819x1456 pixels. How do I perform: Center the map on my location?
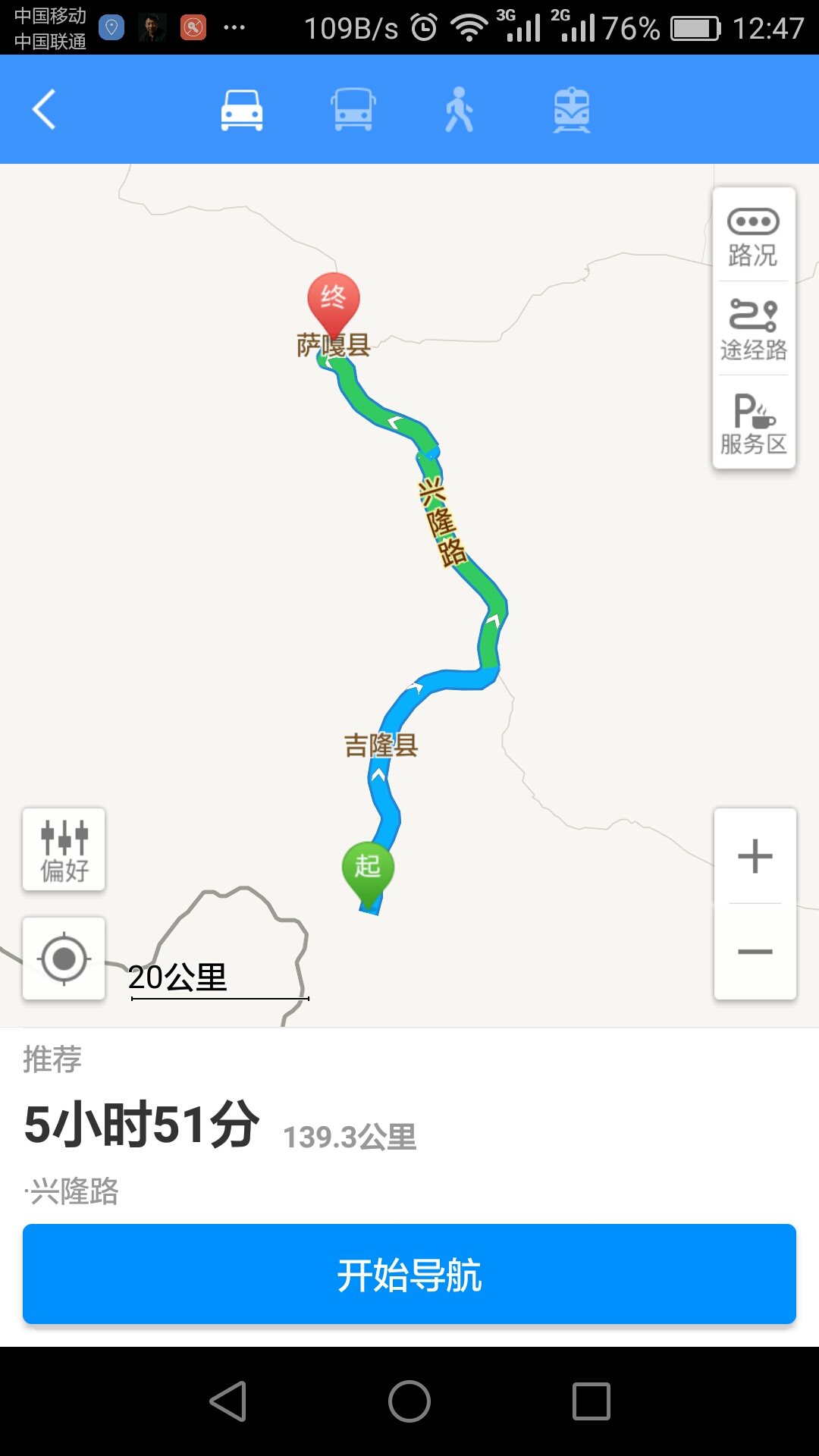(64, 959)
